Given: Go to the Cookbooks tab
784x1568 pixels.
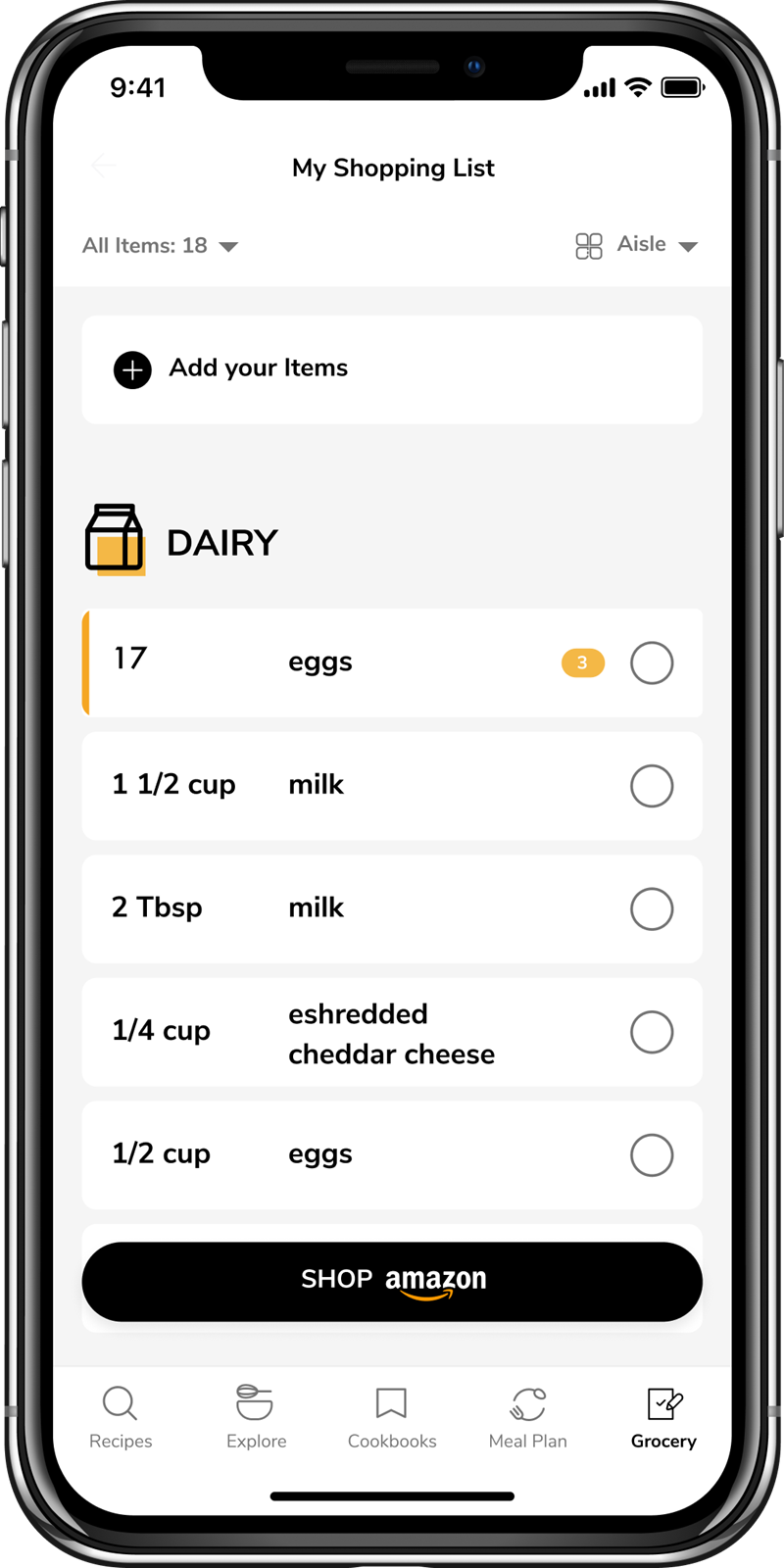Looking at the screenshot, I should 392,1417.
